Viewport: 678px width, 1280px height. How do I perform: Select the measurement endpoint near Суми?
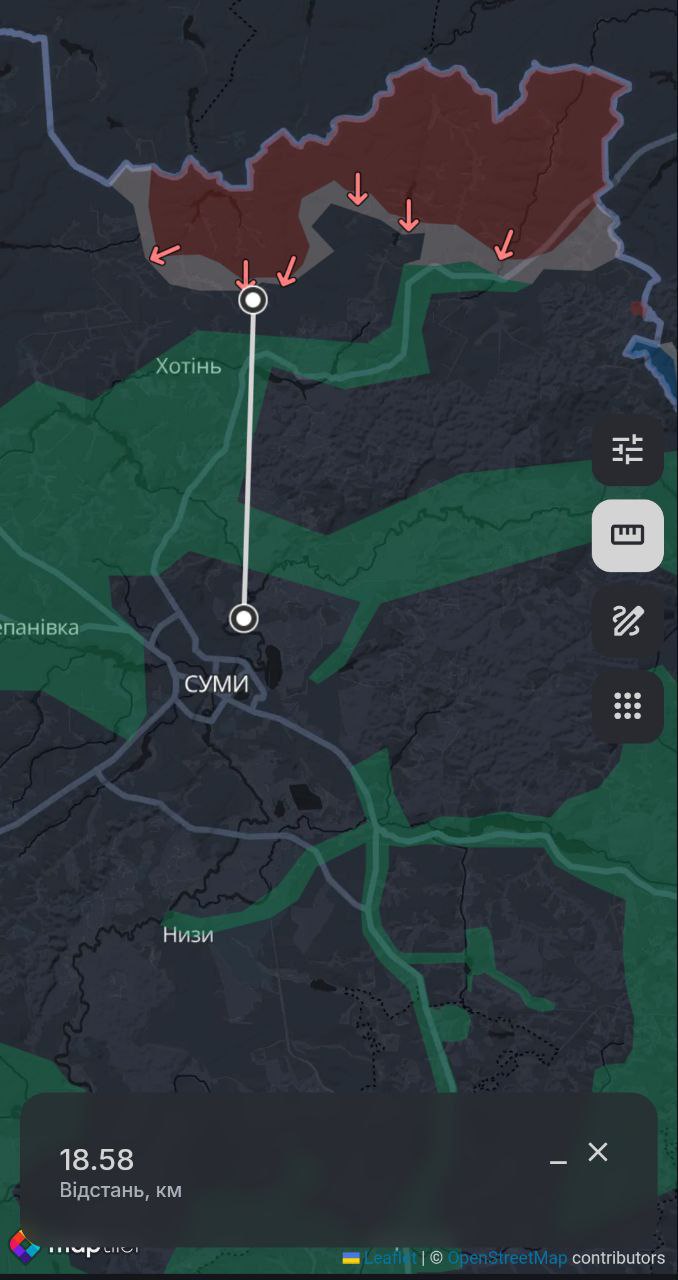tap(244, 618)
